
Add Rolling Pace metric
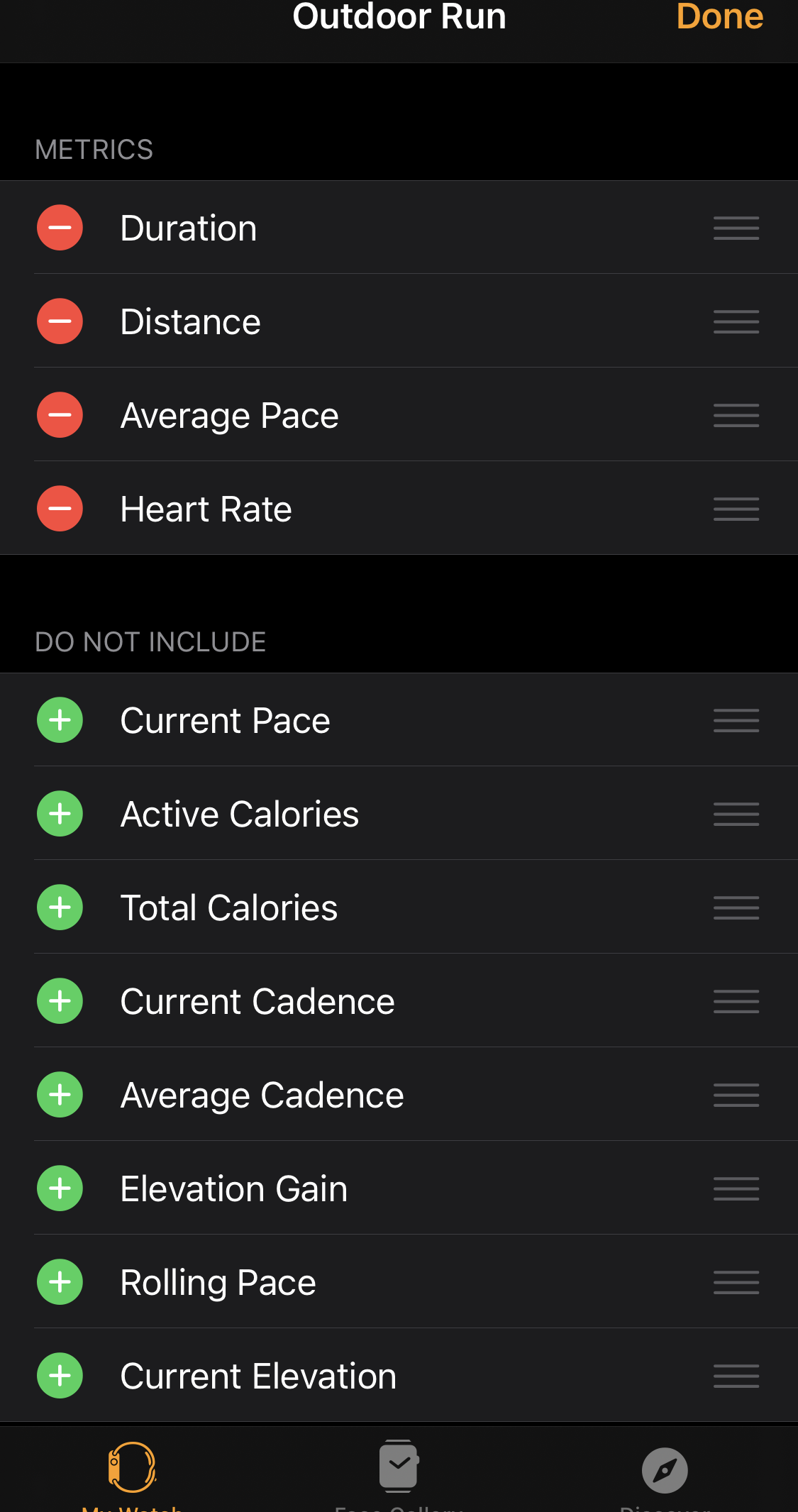pos(60,1282)
